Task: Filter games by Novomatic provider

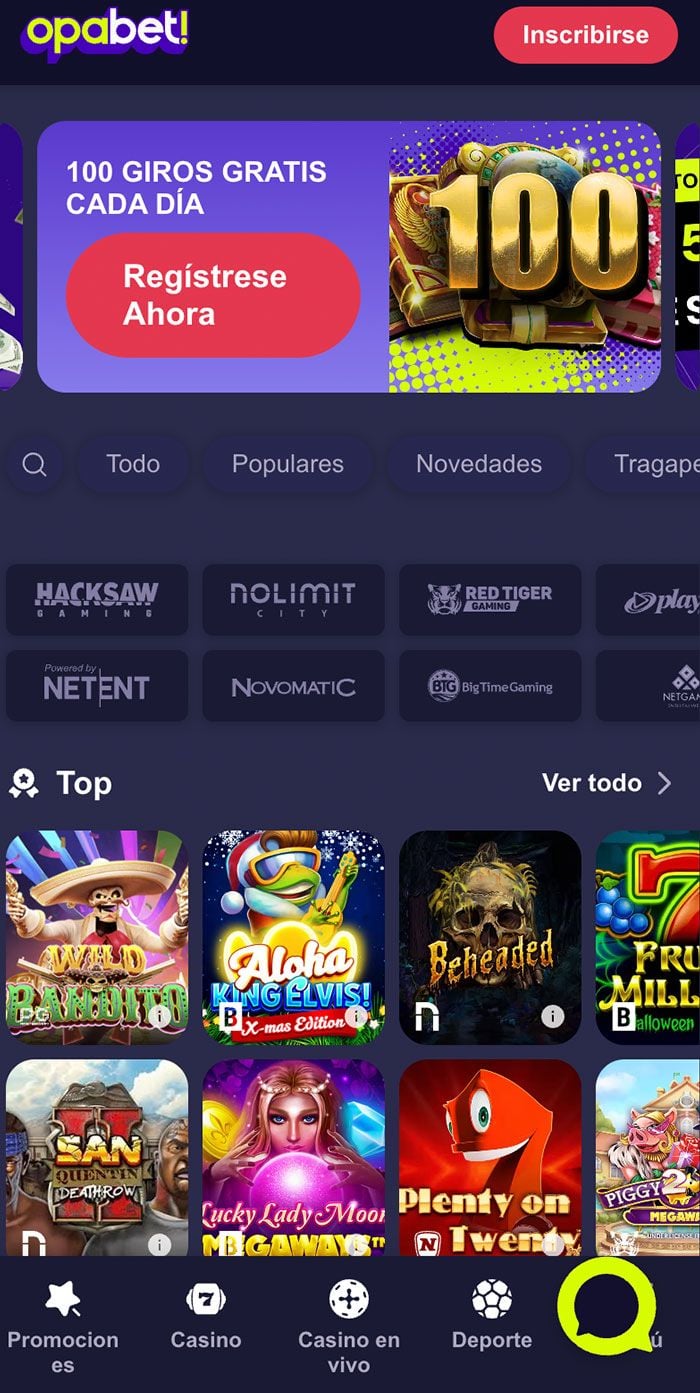Action: tap(293, 686)
